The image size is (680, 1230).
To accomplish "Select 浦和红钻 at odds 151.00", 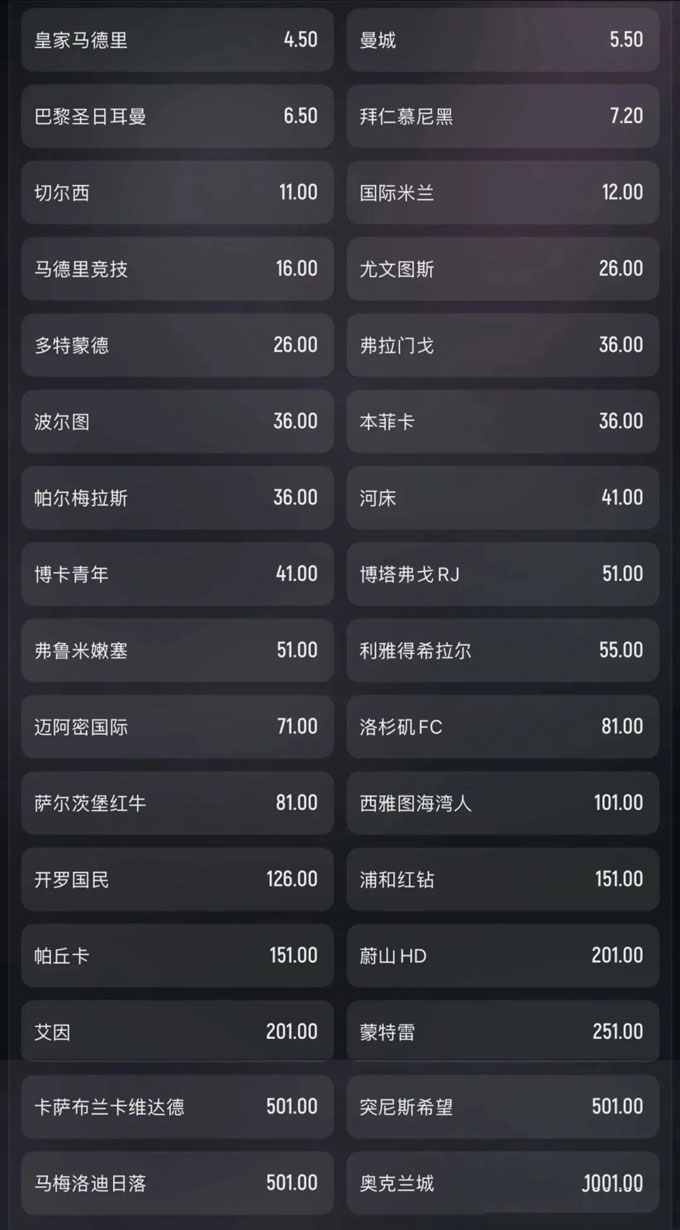I will pyautogui.click(x=503, y=879).
